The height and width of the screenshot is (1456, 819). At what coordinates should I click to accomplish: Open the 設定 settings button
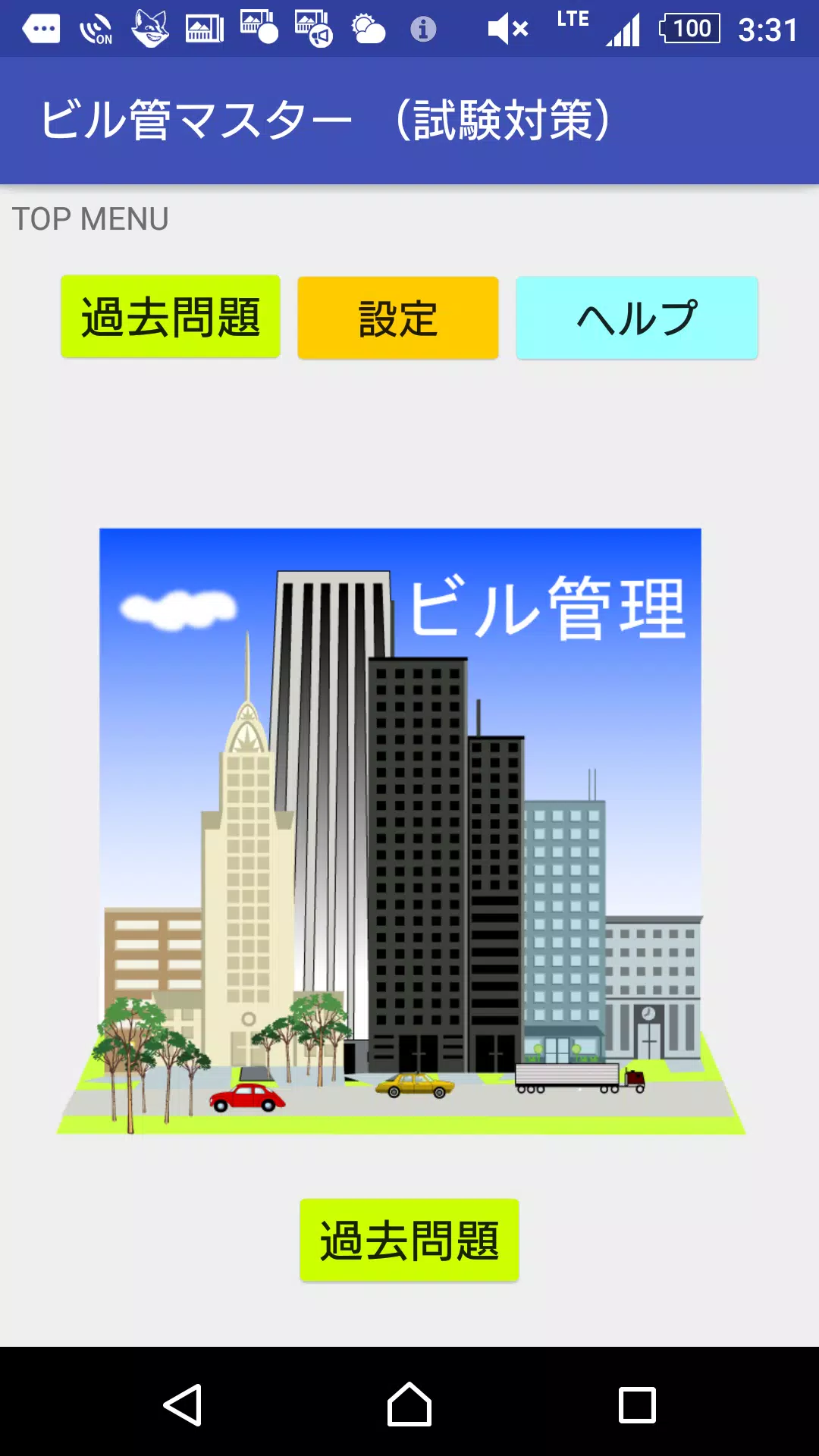point(398,318)
